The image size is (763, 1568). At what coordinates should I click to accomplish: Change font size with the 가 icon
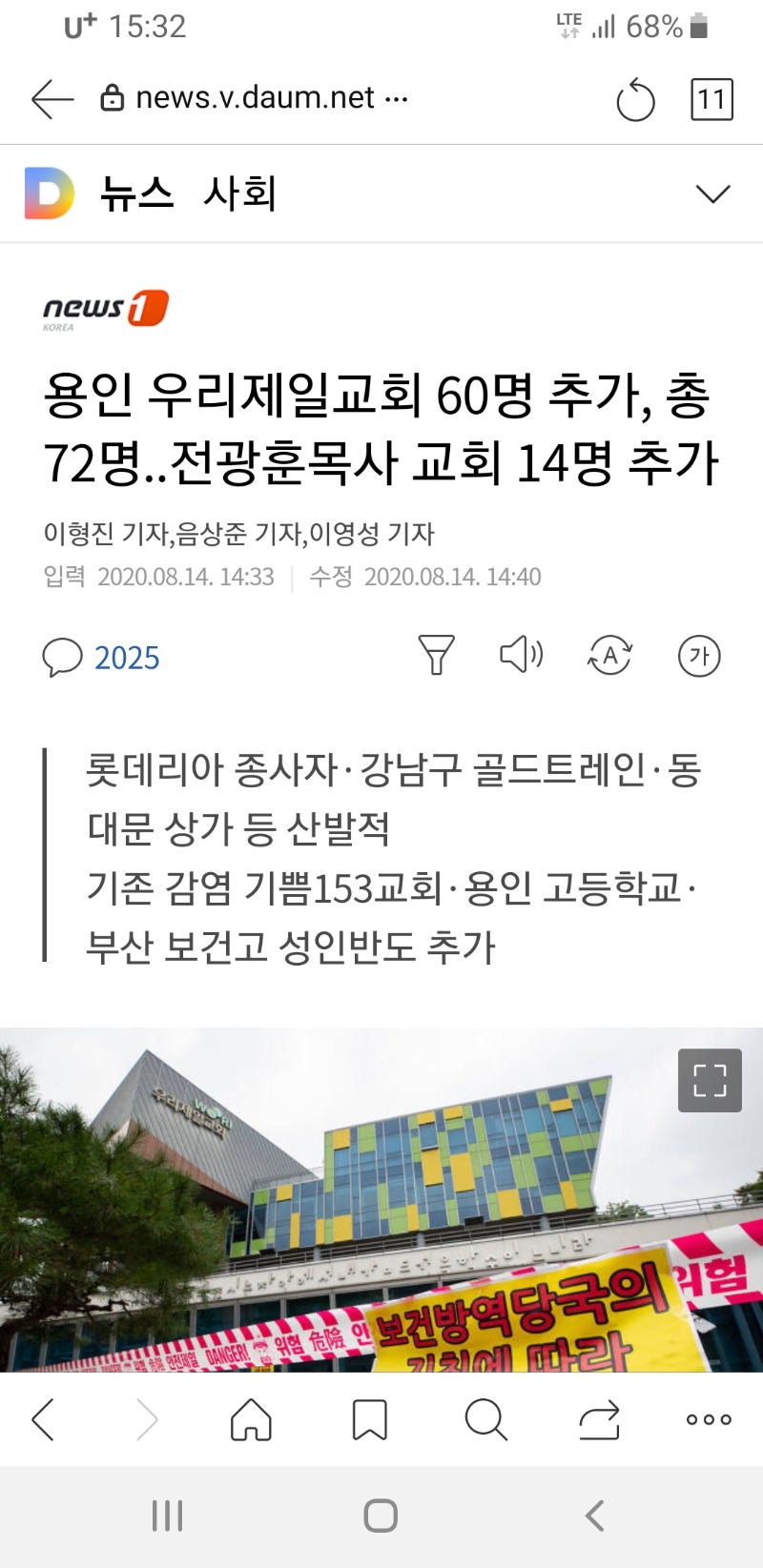[698, 656]
